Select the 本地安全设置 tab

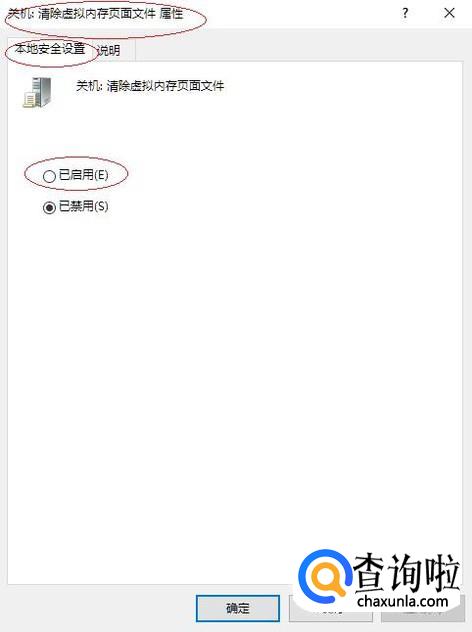click(50, 49)
